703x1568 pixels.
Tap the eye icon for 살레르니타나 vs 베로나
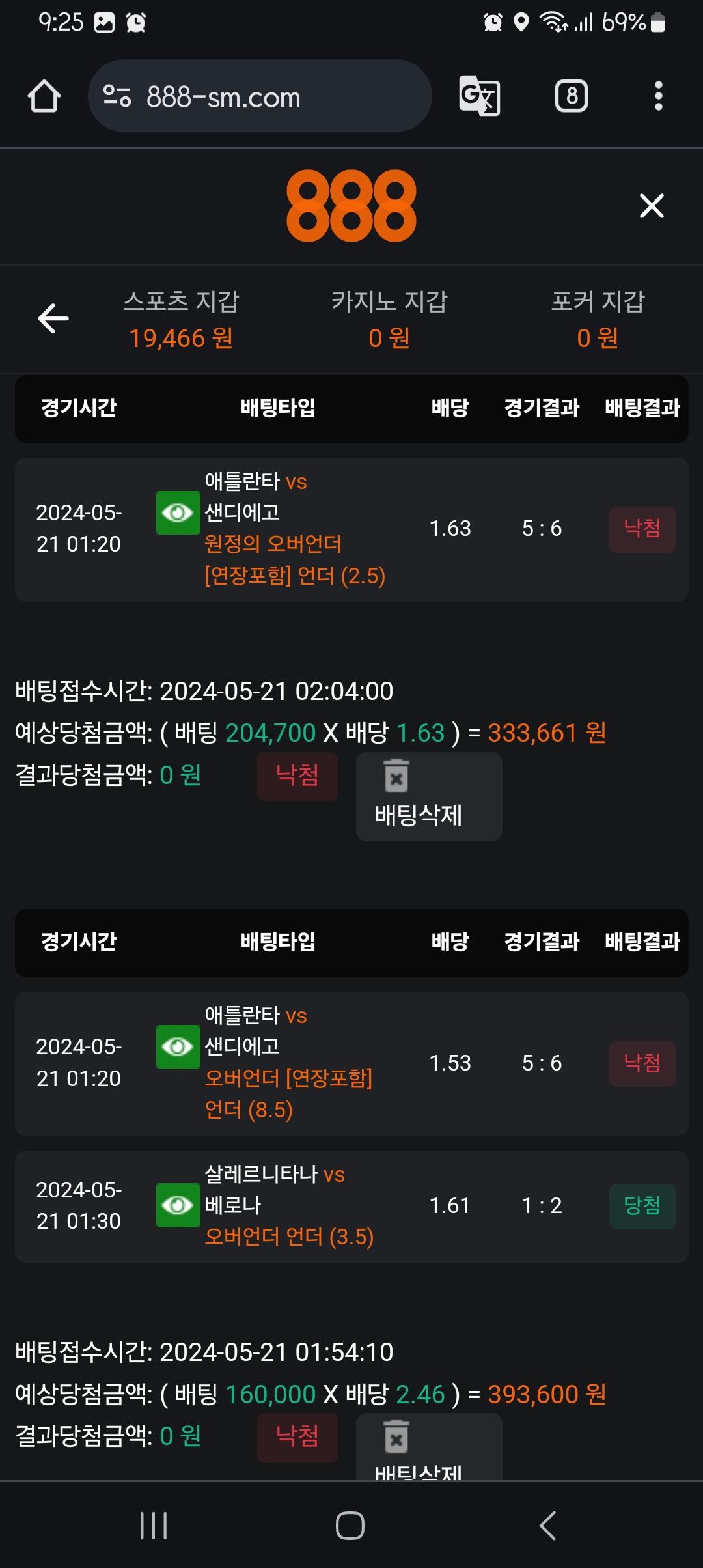178,1206
